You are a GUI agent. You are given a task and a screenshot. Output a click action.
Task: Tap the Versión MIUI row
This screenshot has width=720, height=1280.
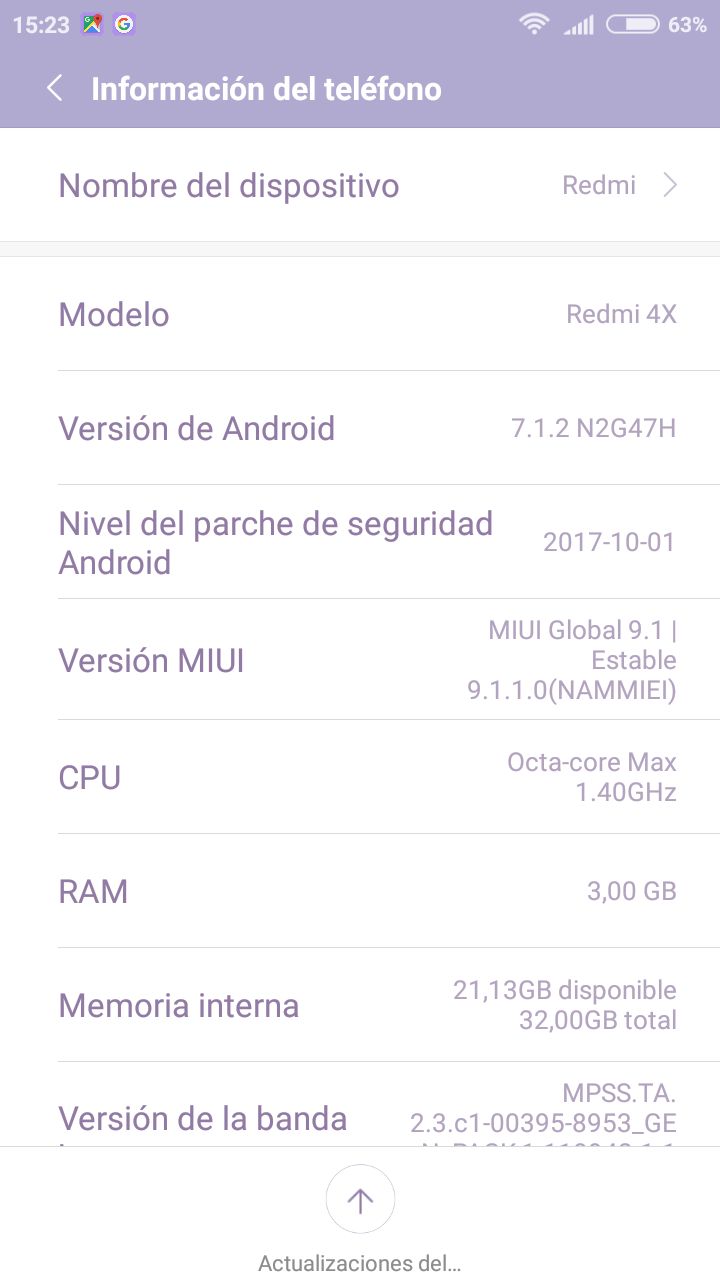pyautogui.click(x=360, y=660)
